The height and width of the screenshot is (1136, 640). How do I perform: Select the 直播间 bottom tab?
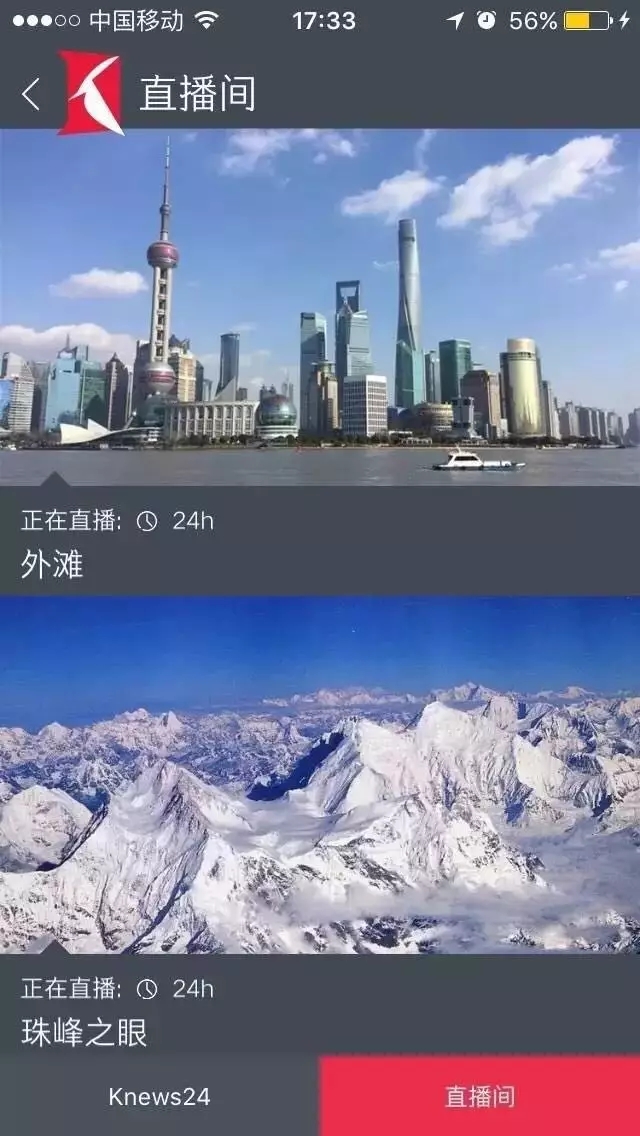click(x=480, y=1096)
